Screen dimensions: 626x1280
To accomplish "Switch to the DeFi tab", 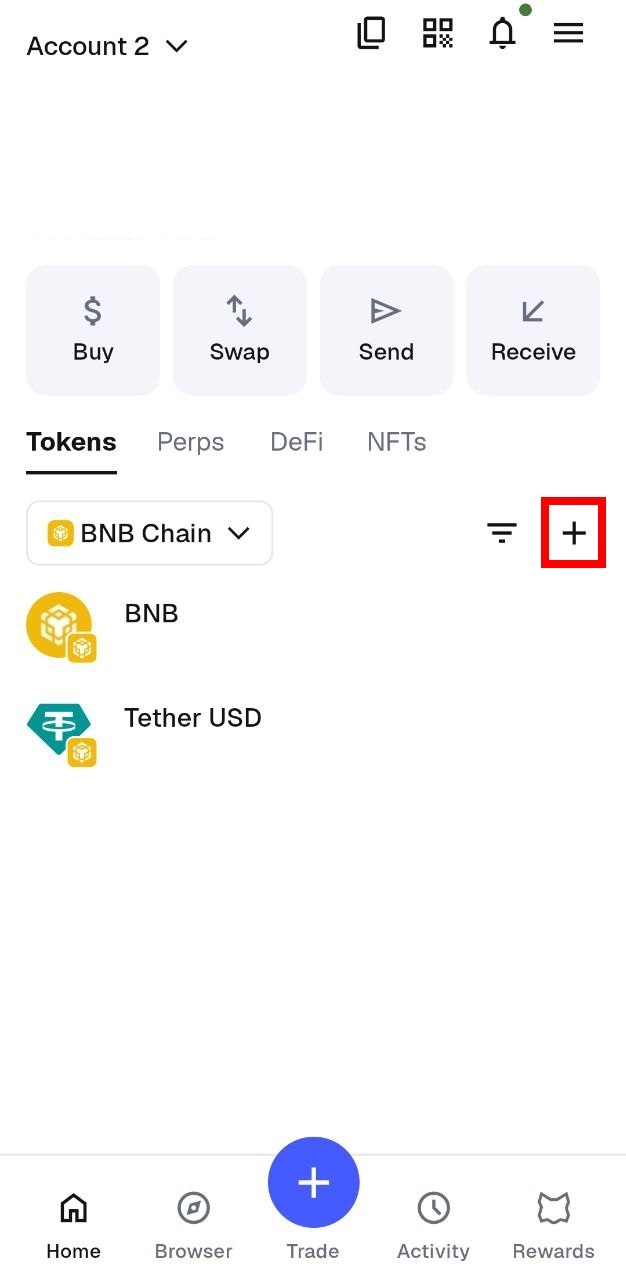I will click(x=296, y=442).
